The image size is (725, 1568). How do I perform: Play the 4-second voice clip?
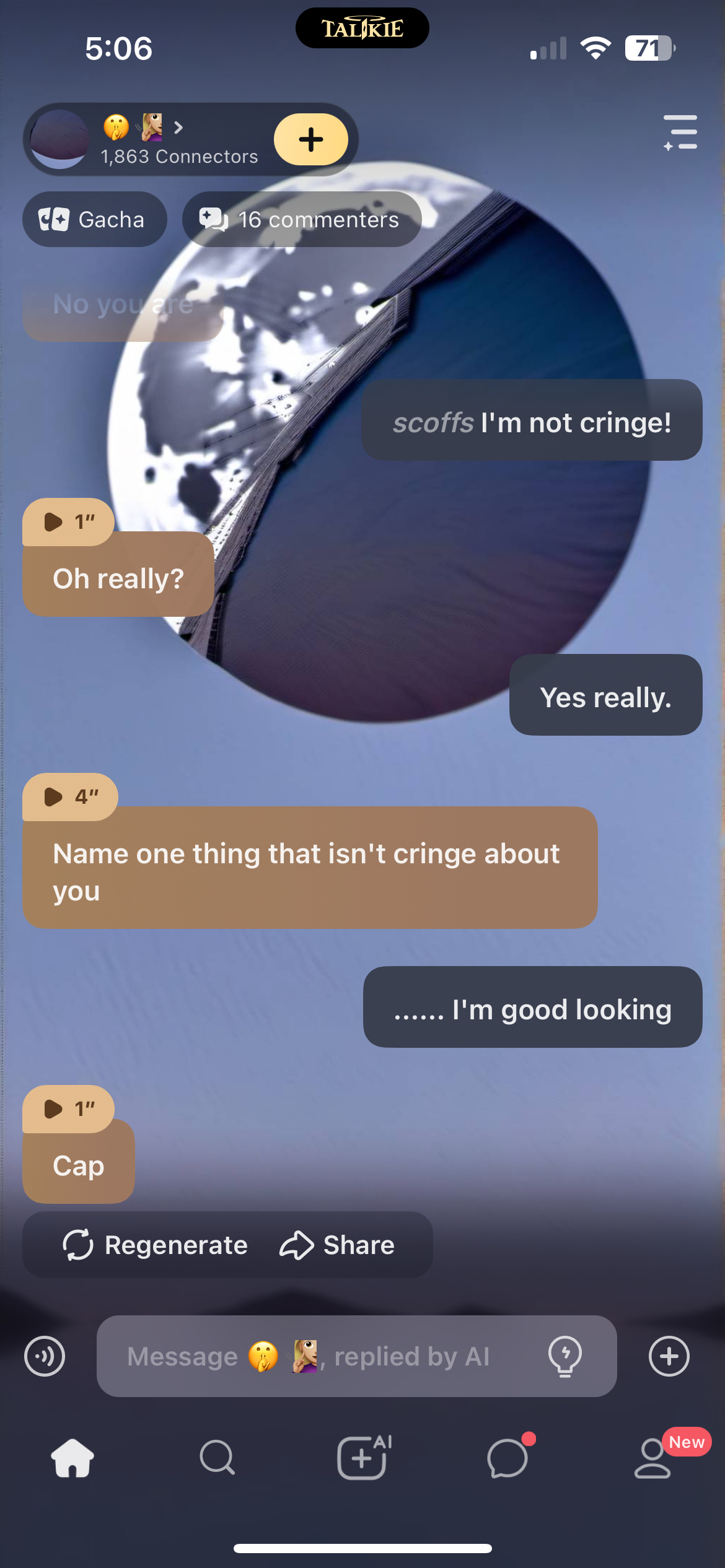(x=70, y=797)
